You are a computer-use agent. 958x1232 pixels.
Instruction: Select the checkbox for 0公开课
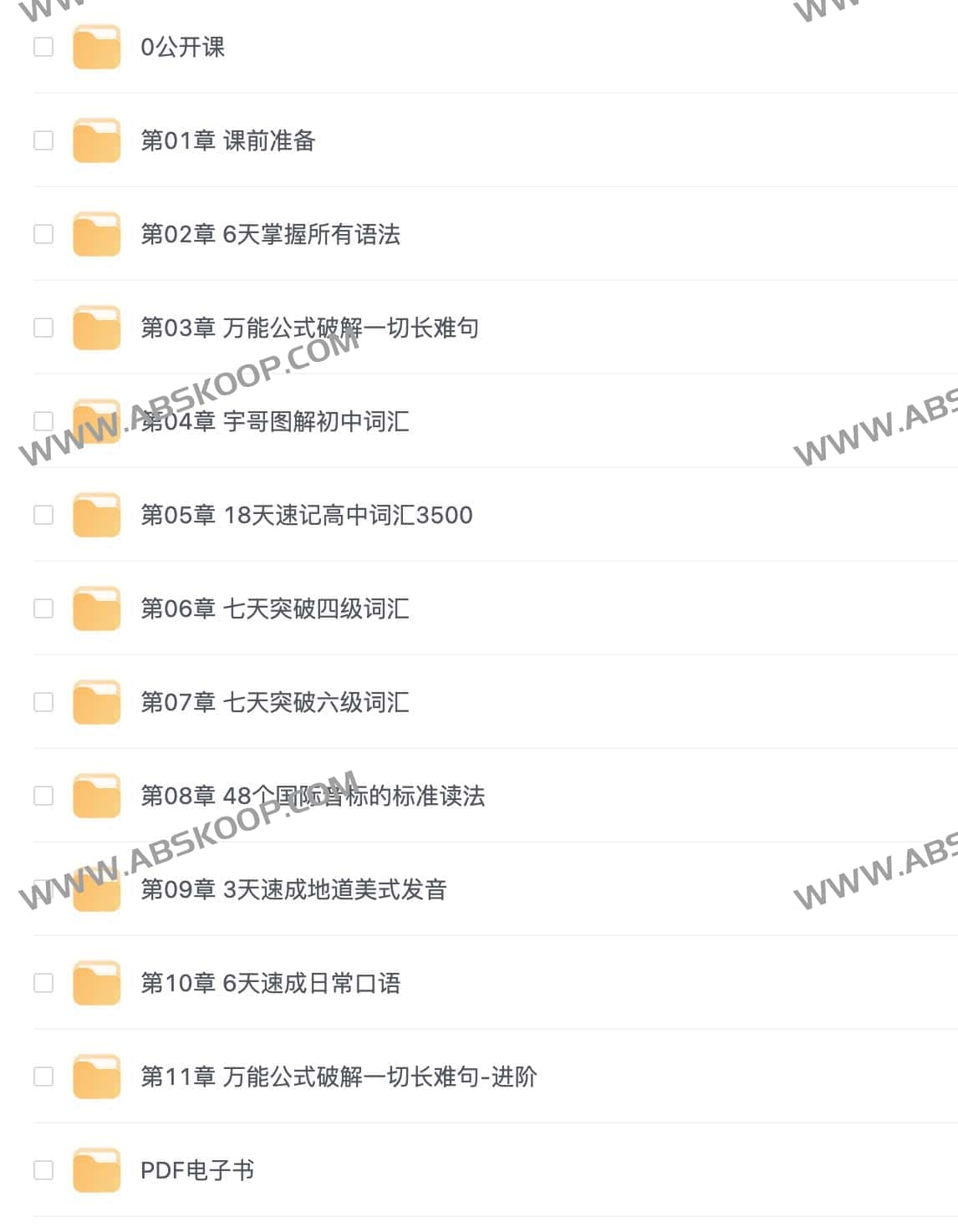43,47
